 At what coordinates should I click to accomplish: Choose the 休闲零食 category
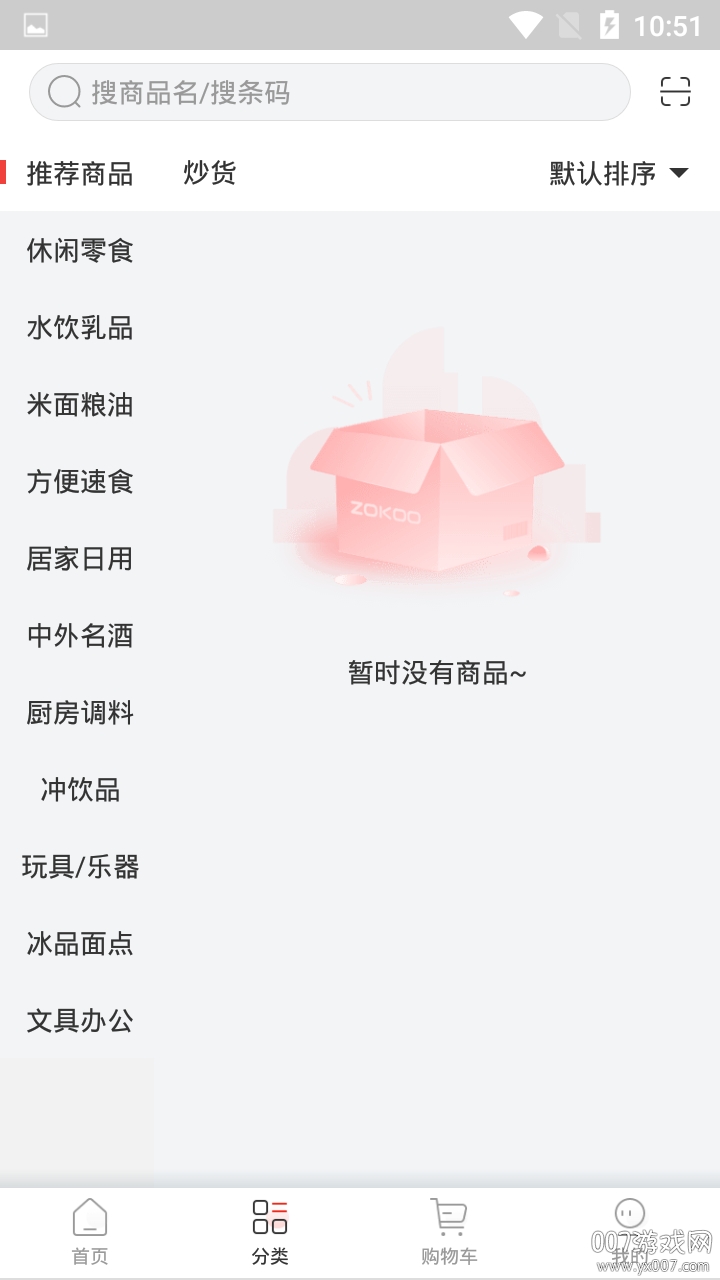point(79,251)
